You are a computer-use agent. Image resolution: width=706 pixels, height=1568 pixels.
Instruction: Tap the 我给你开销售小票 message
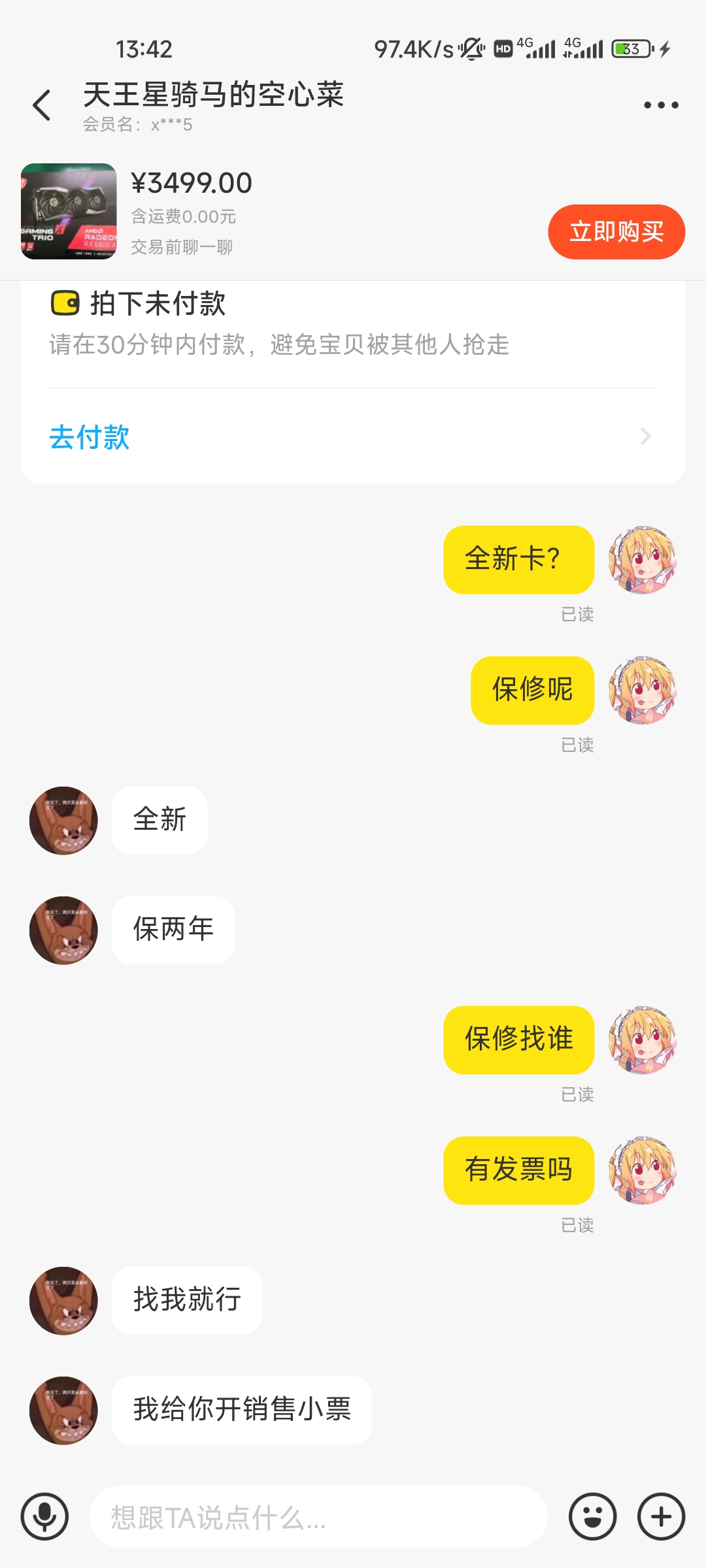point(242,1411)
